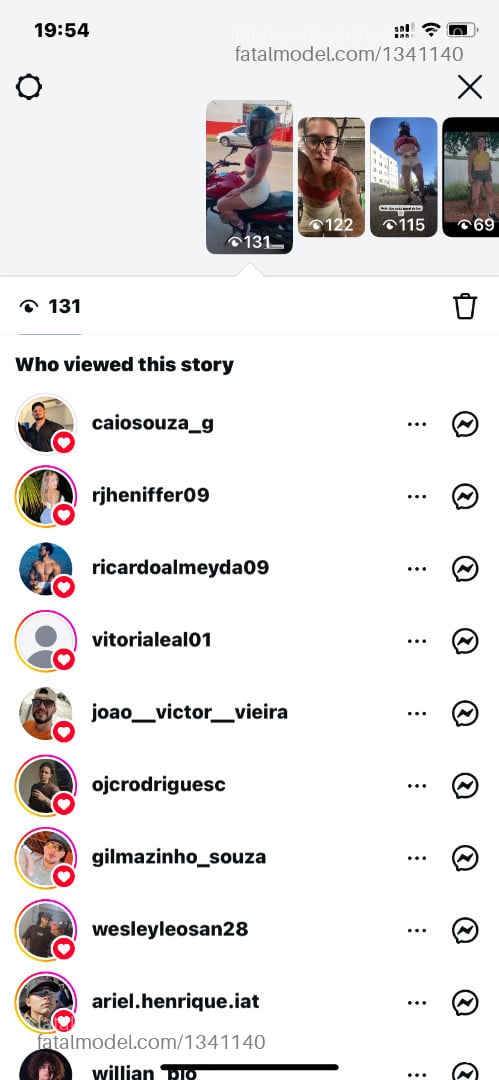
Task: Select the story thumbnail with 69 views
Action: point(471,177)
